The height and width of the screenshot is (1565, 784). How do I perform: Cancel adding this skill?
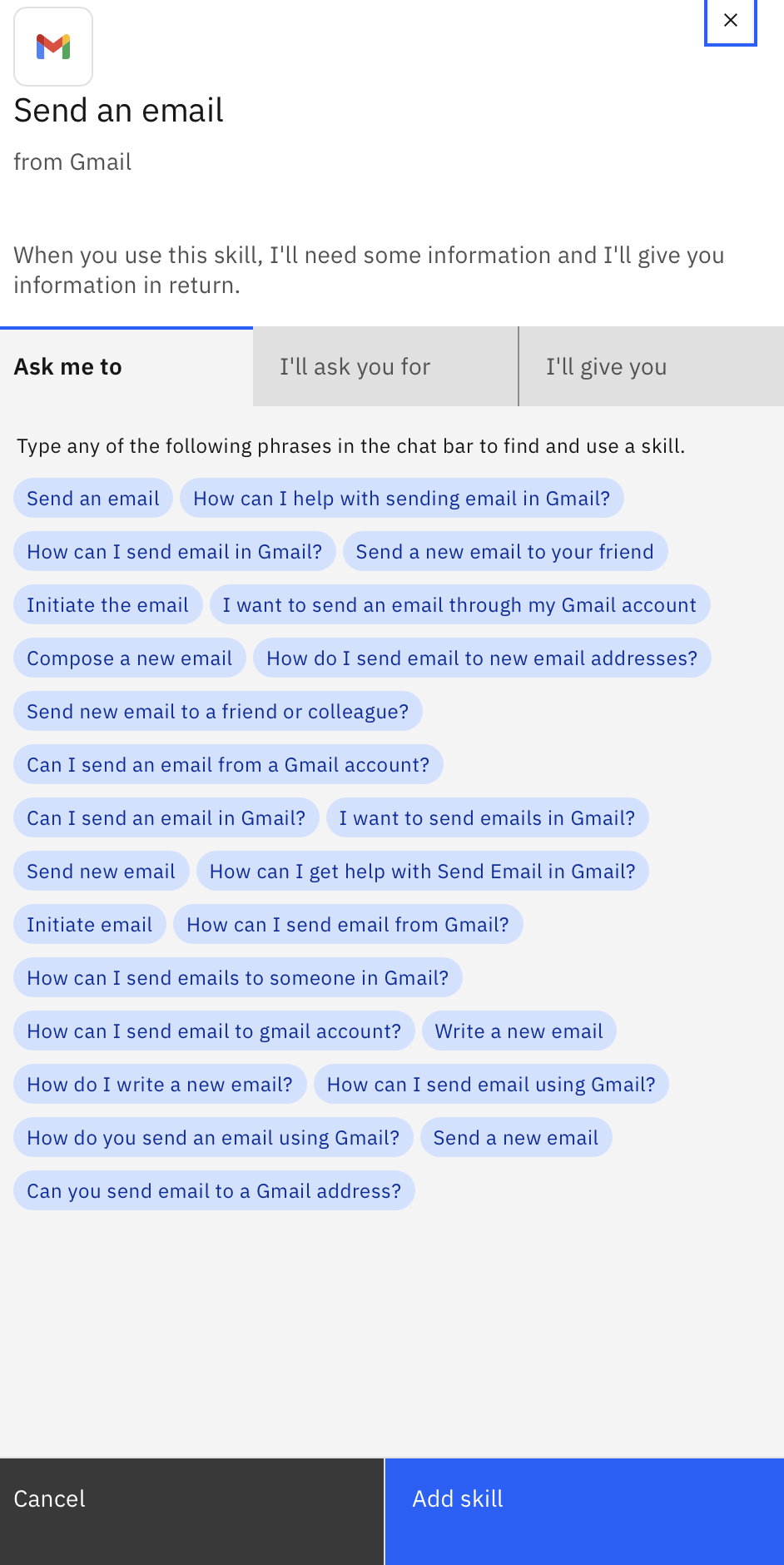point(191,1511)
